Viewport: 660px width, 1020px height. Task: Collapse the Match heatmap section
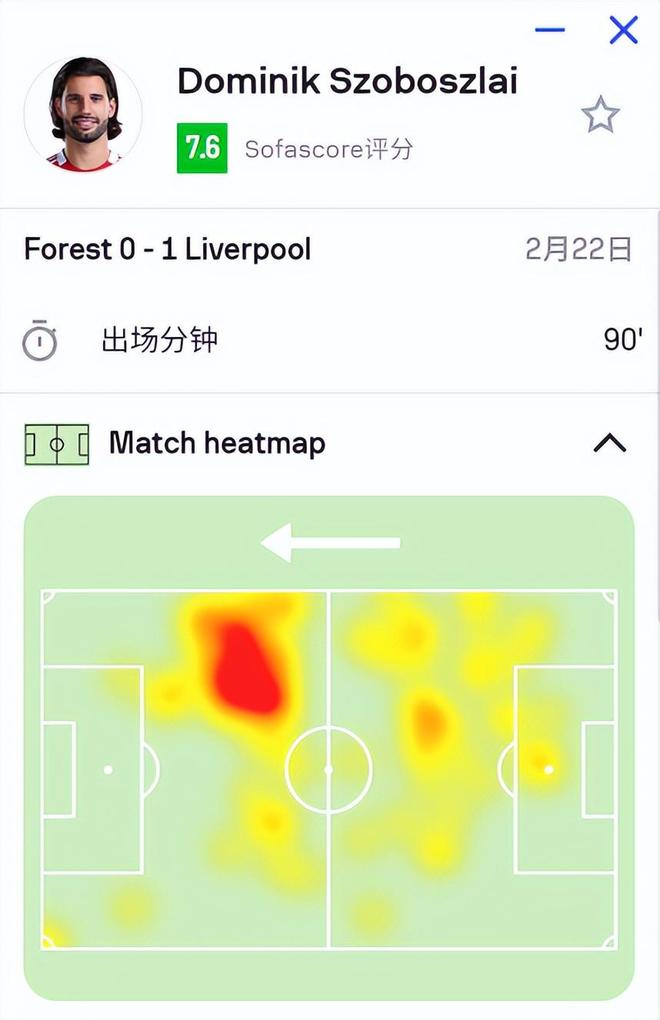tap(610, 443)
